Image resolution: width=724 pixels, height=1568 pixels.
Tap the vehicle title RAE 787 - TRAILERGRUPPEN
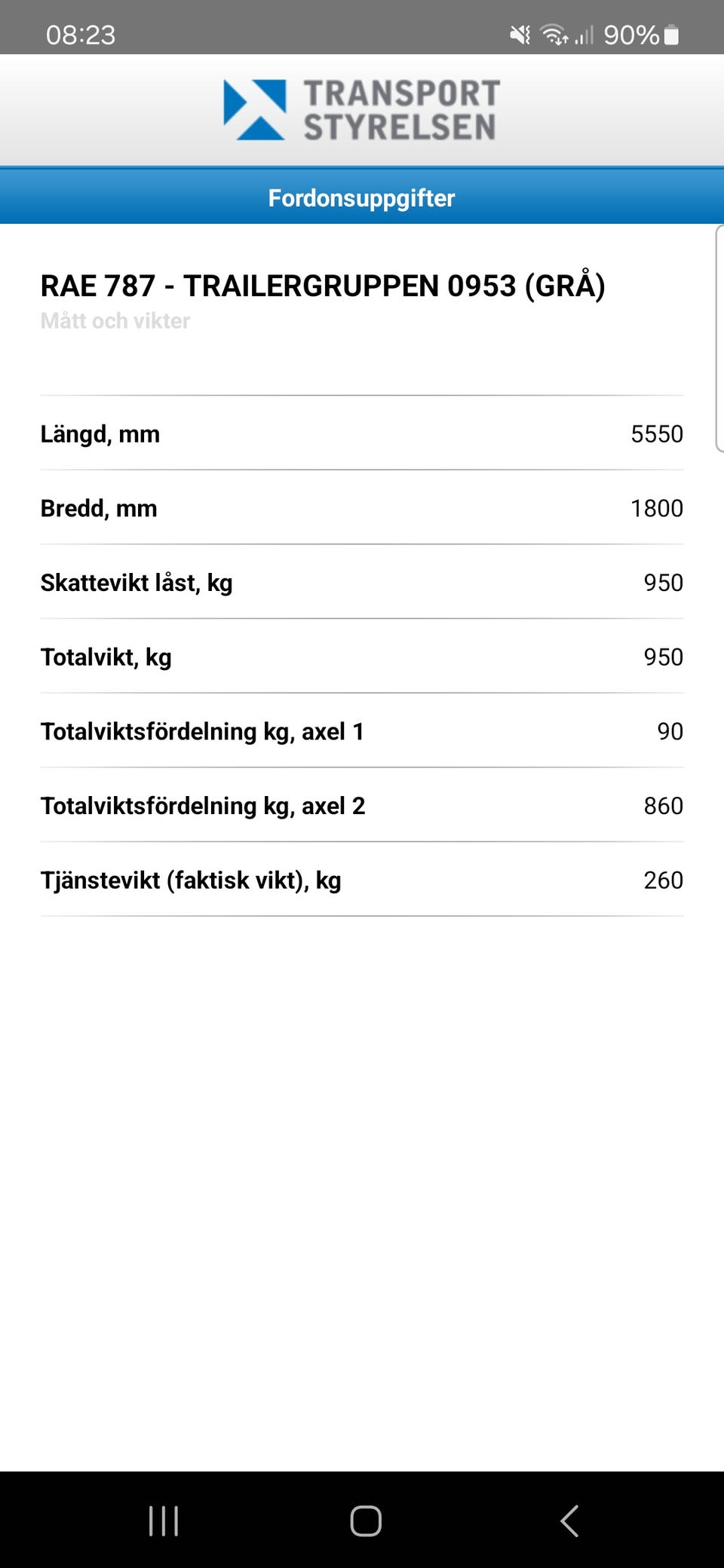(324, 285)
